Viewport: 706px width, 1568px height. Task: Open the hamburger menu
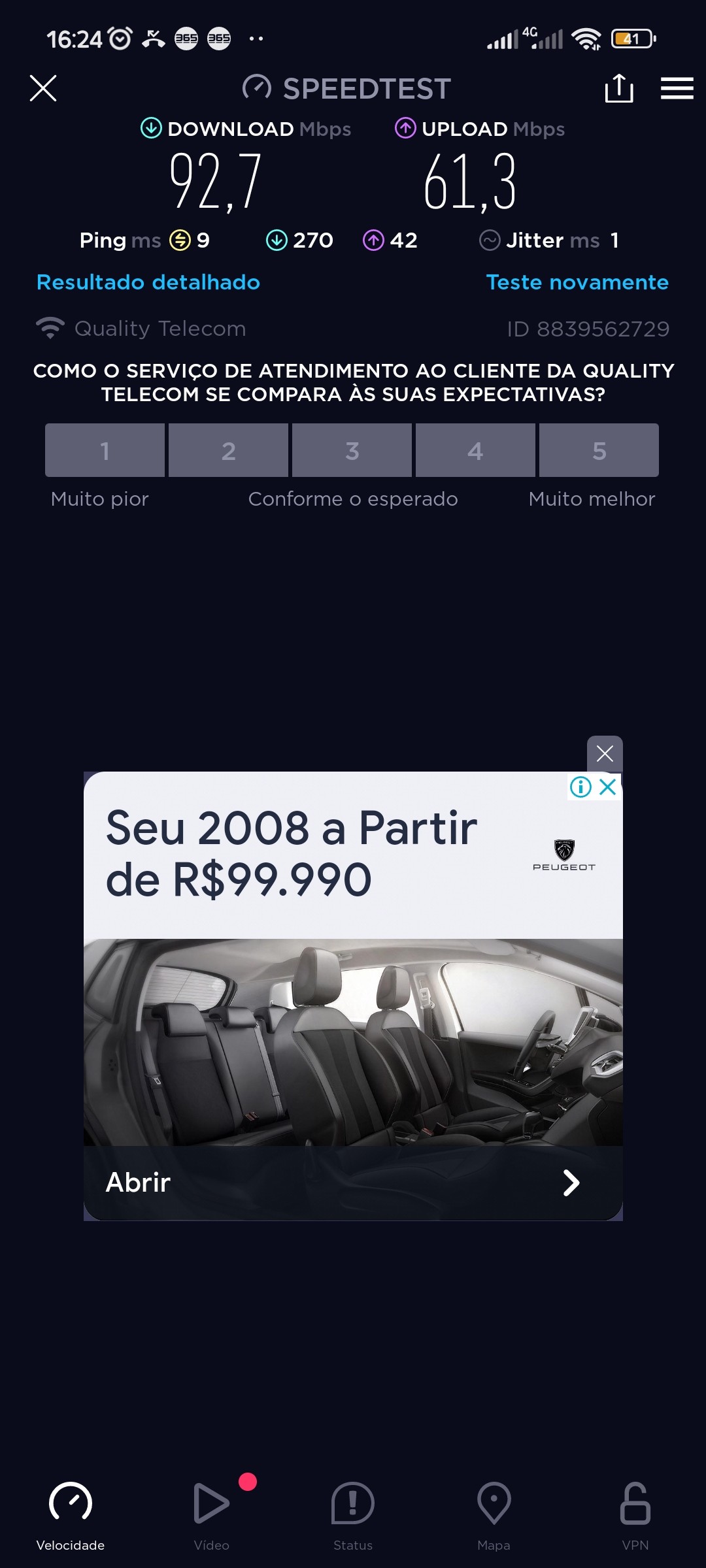(x=677, y=88)
